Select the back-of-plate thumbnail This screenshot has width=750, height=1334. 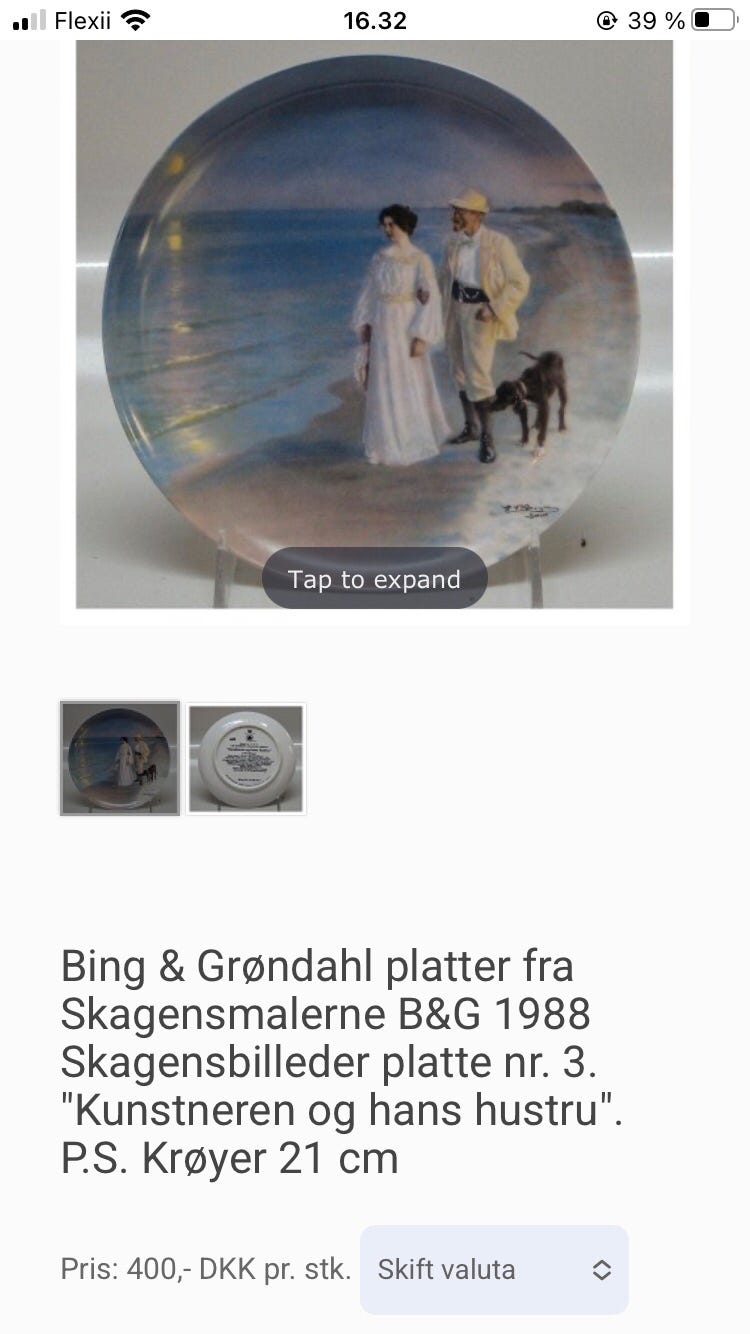[x=246, y=758]
